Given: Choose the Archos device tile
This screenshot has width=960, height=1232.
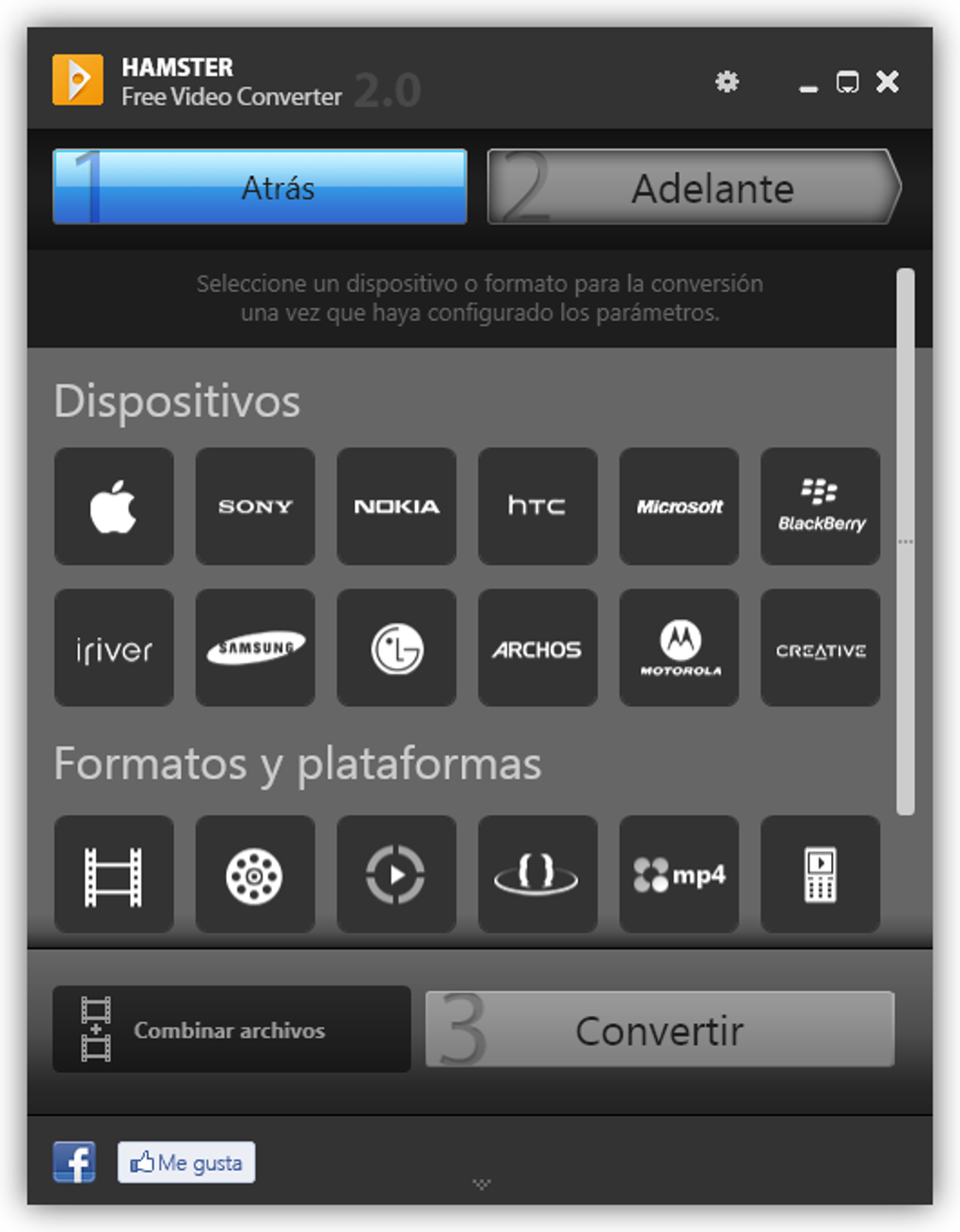Looking at the screenshot, I should point(537,648).
